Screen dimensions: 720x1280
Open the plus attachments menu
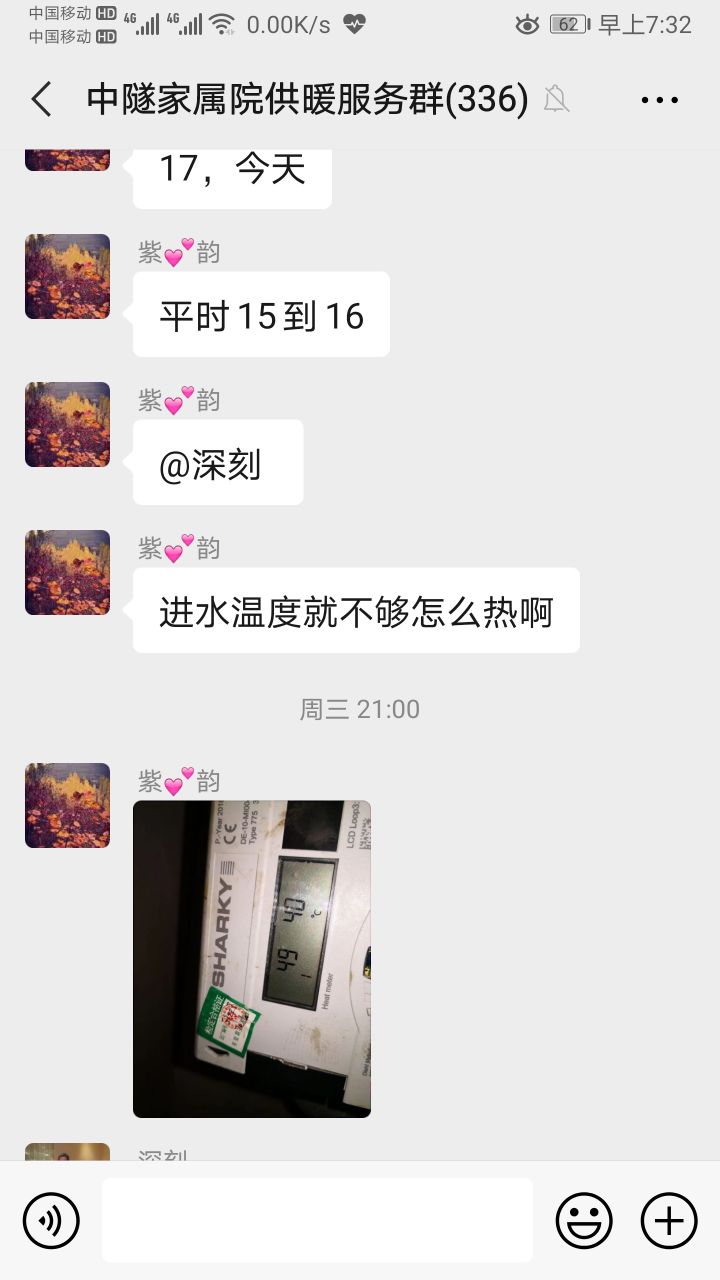(x=668, y=1221)
